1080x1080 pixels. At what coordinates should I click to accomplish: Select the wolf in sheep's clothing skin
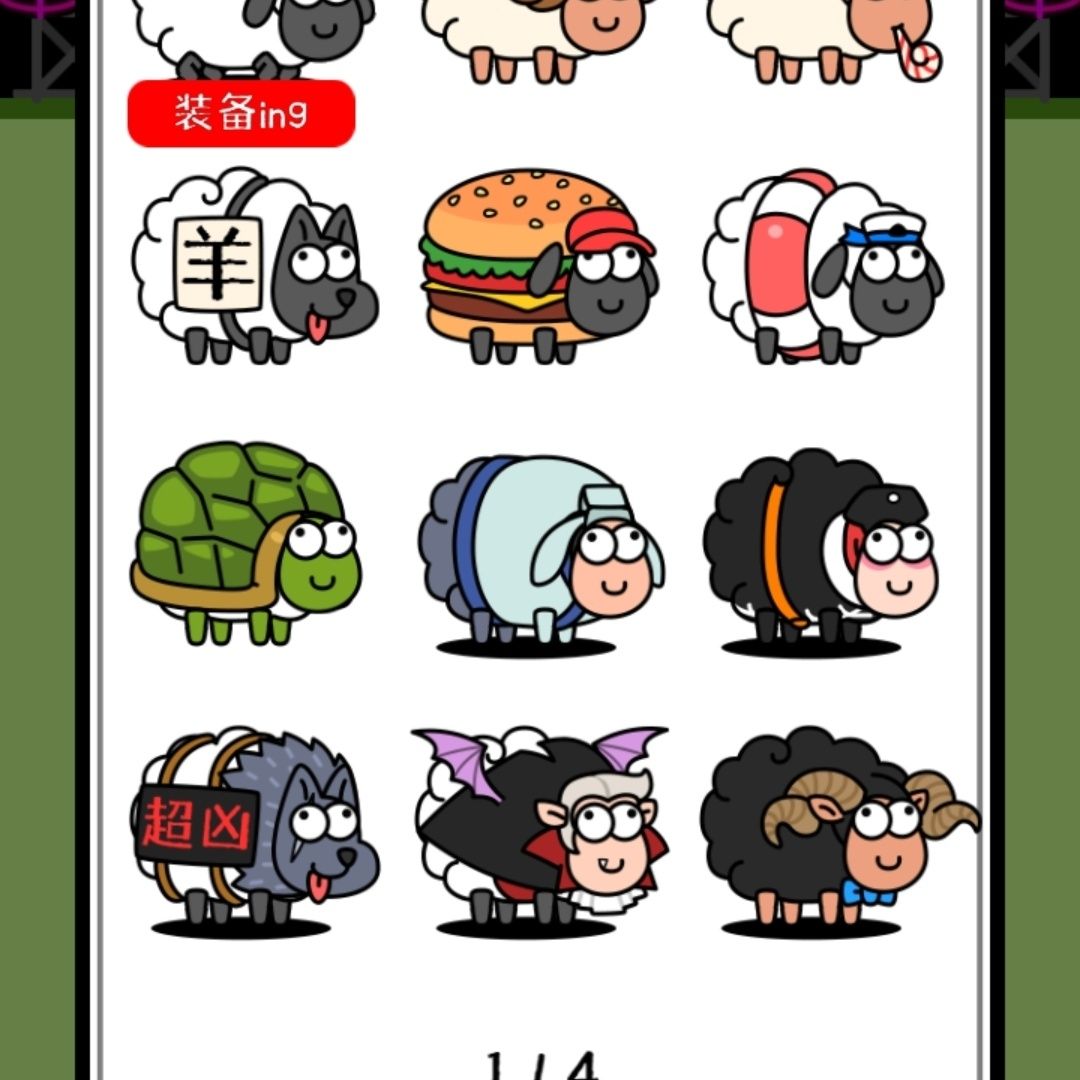[255, 267]
